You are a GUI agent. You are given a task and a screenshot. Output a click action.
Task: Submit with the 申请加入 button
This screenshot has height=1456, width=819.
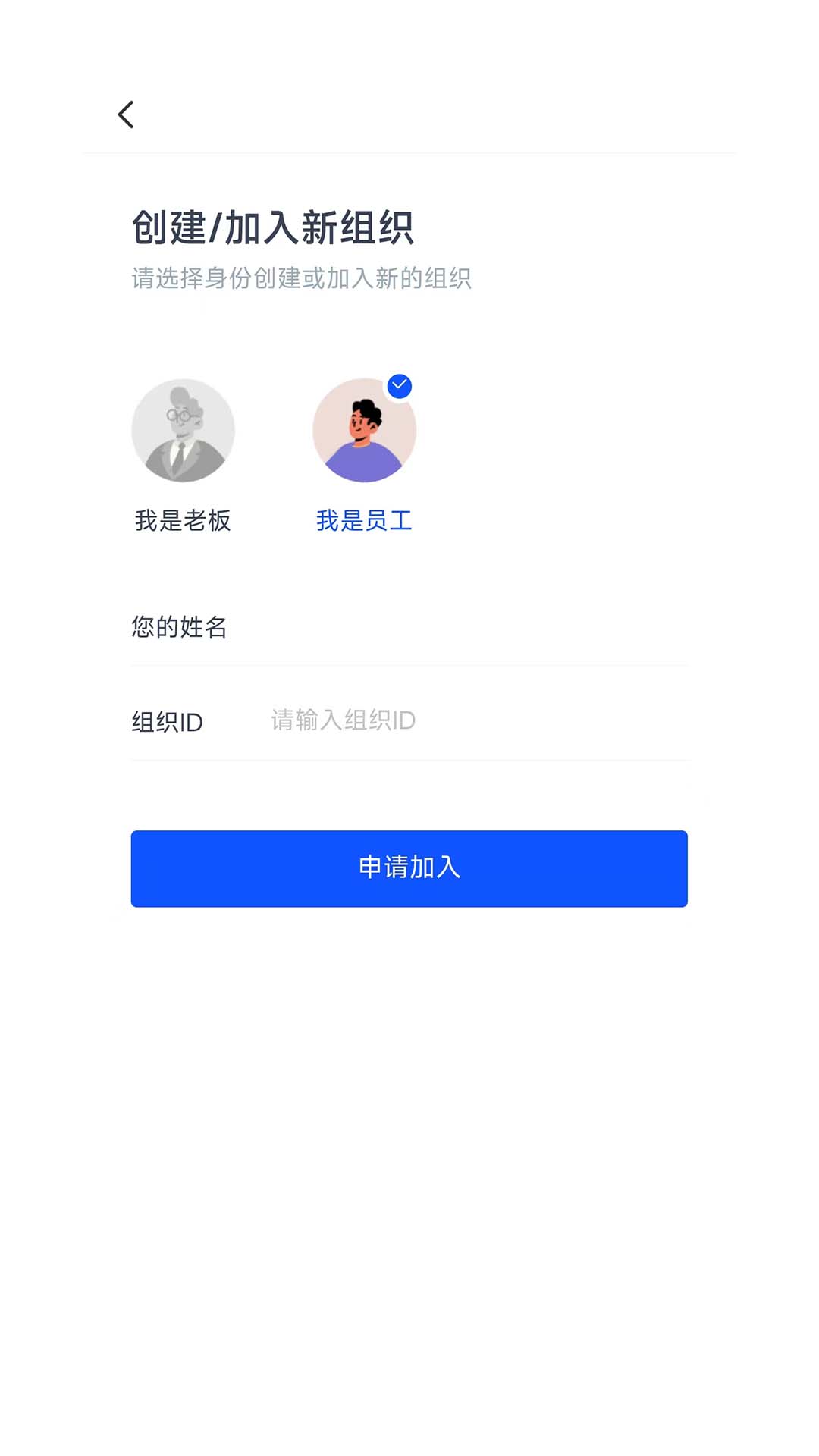click(x=409, y=868)
